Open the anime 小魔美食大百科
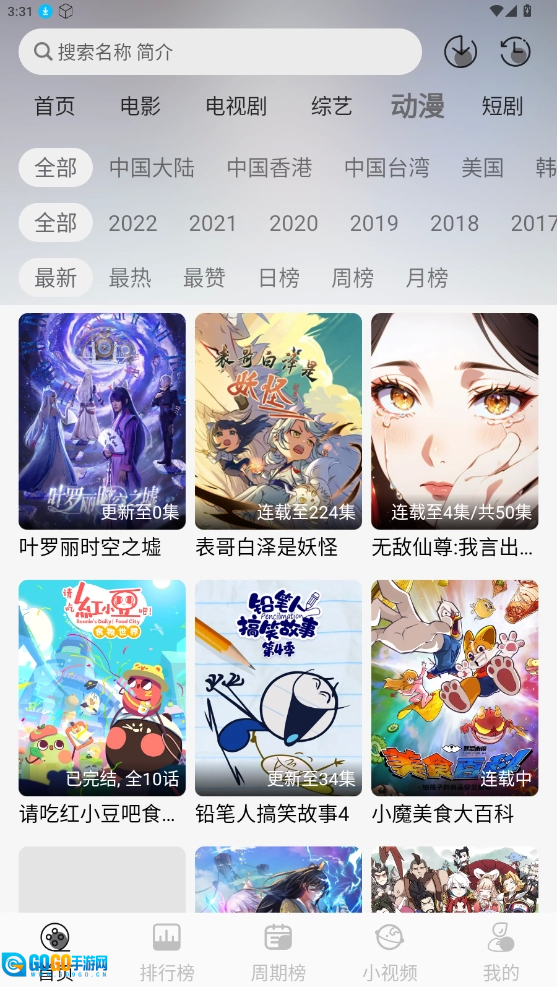 pos(454,702)
